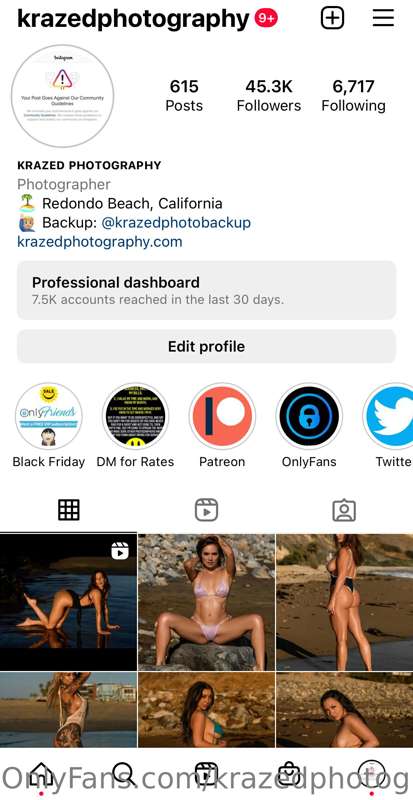Open the Professional dashboard
The width and height of the screenshot is (413, 800).
[206, 290]
